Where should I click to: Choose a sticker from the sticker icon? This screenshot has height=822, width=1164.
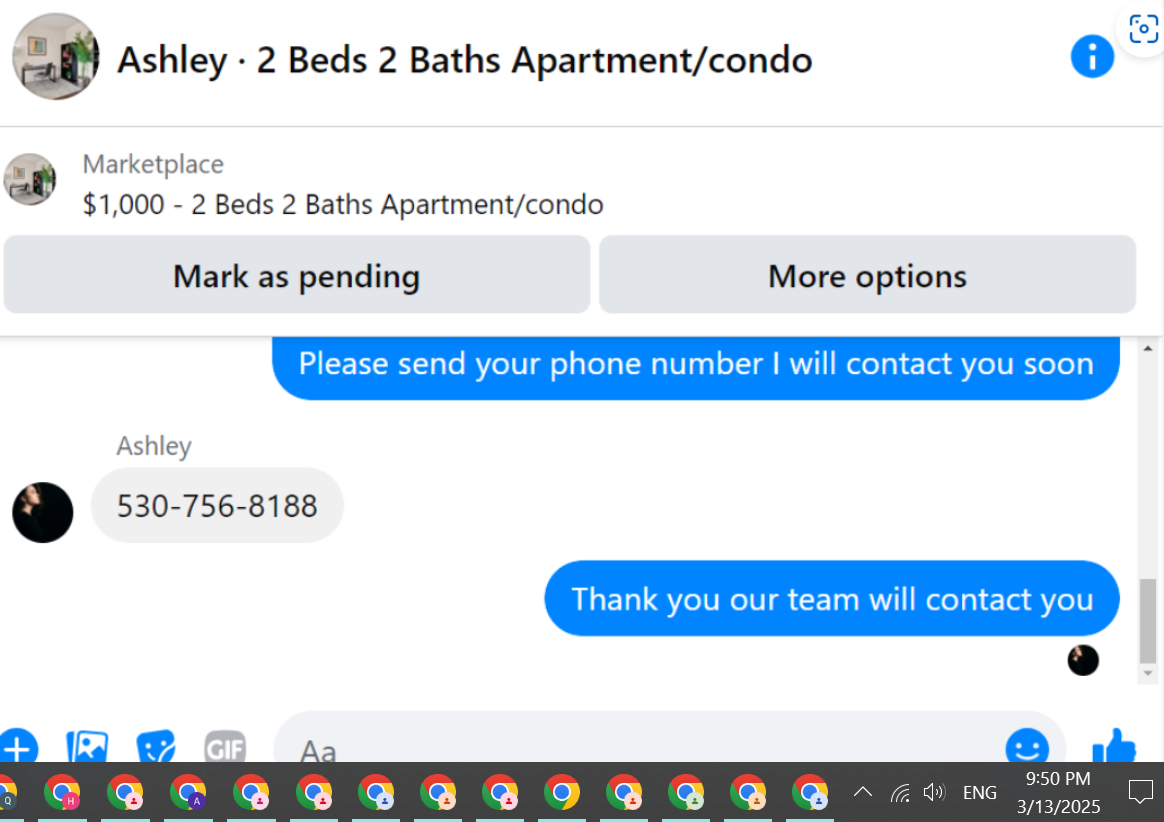(156, 746)
